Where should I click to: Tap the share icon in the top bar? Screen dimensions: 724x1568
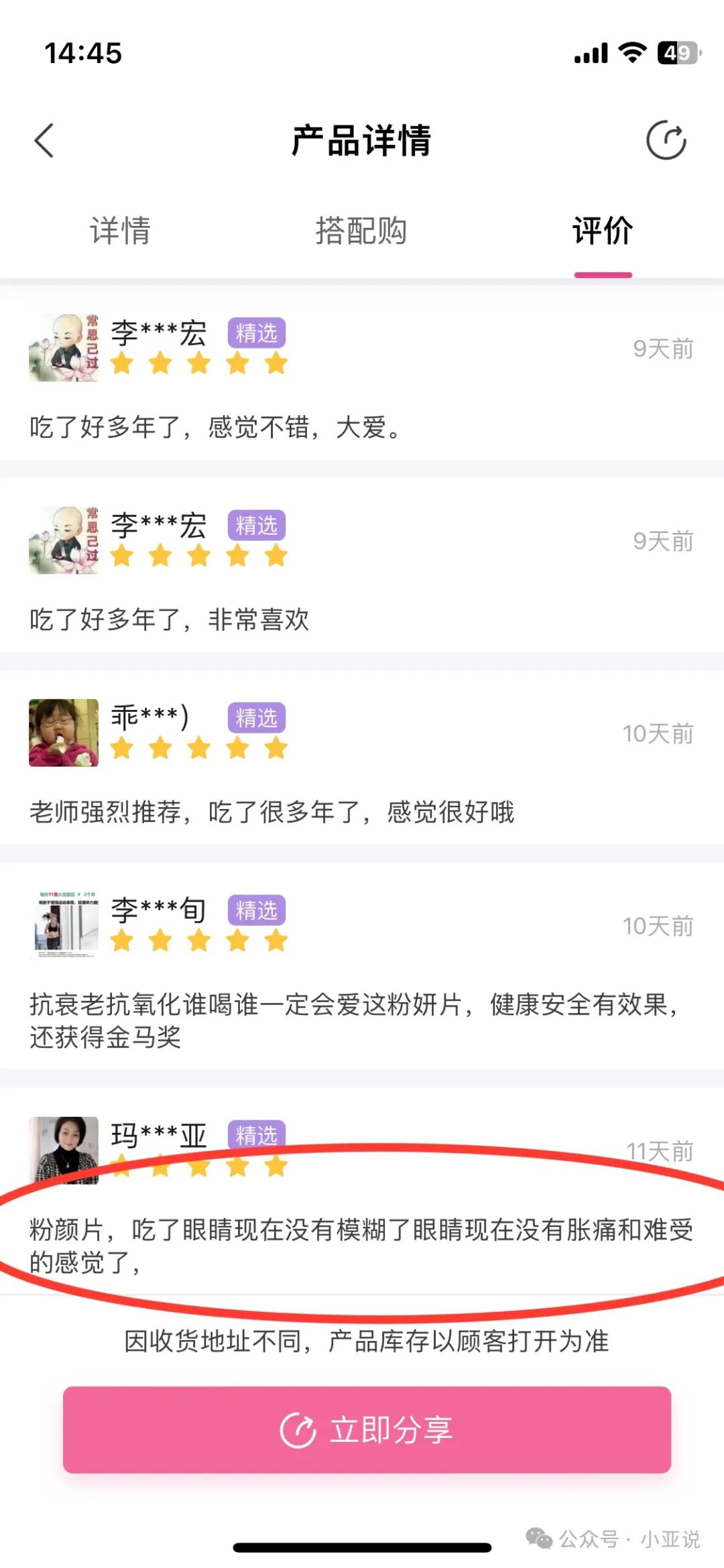(666, 140)
